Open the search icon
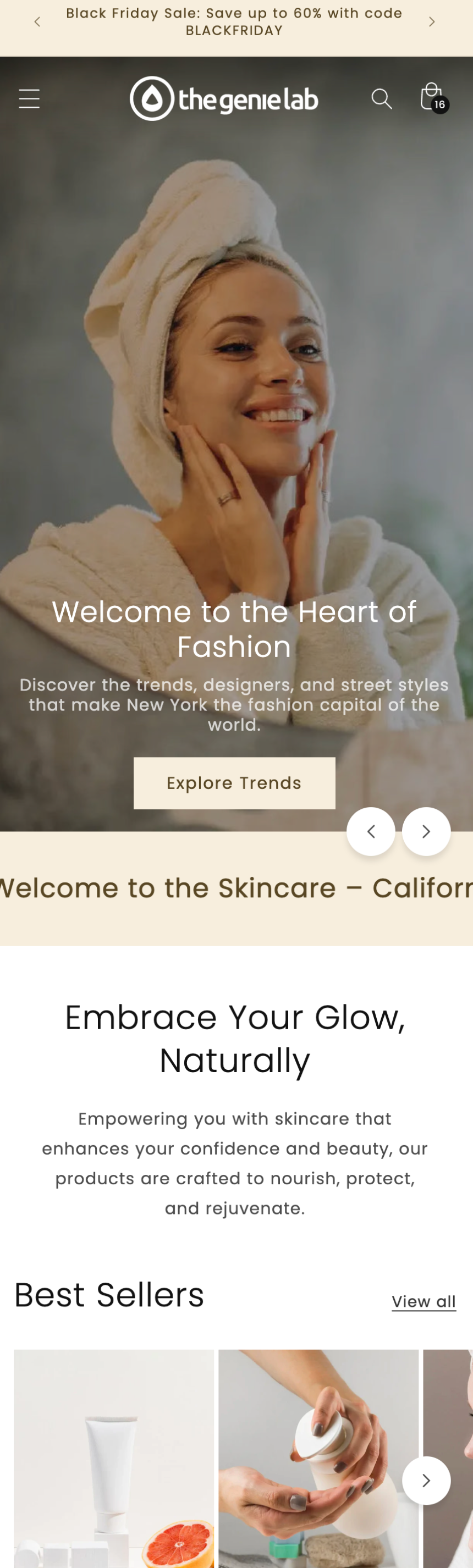473x1568 pixels. 381,98
